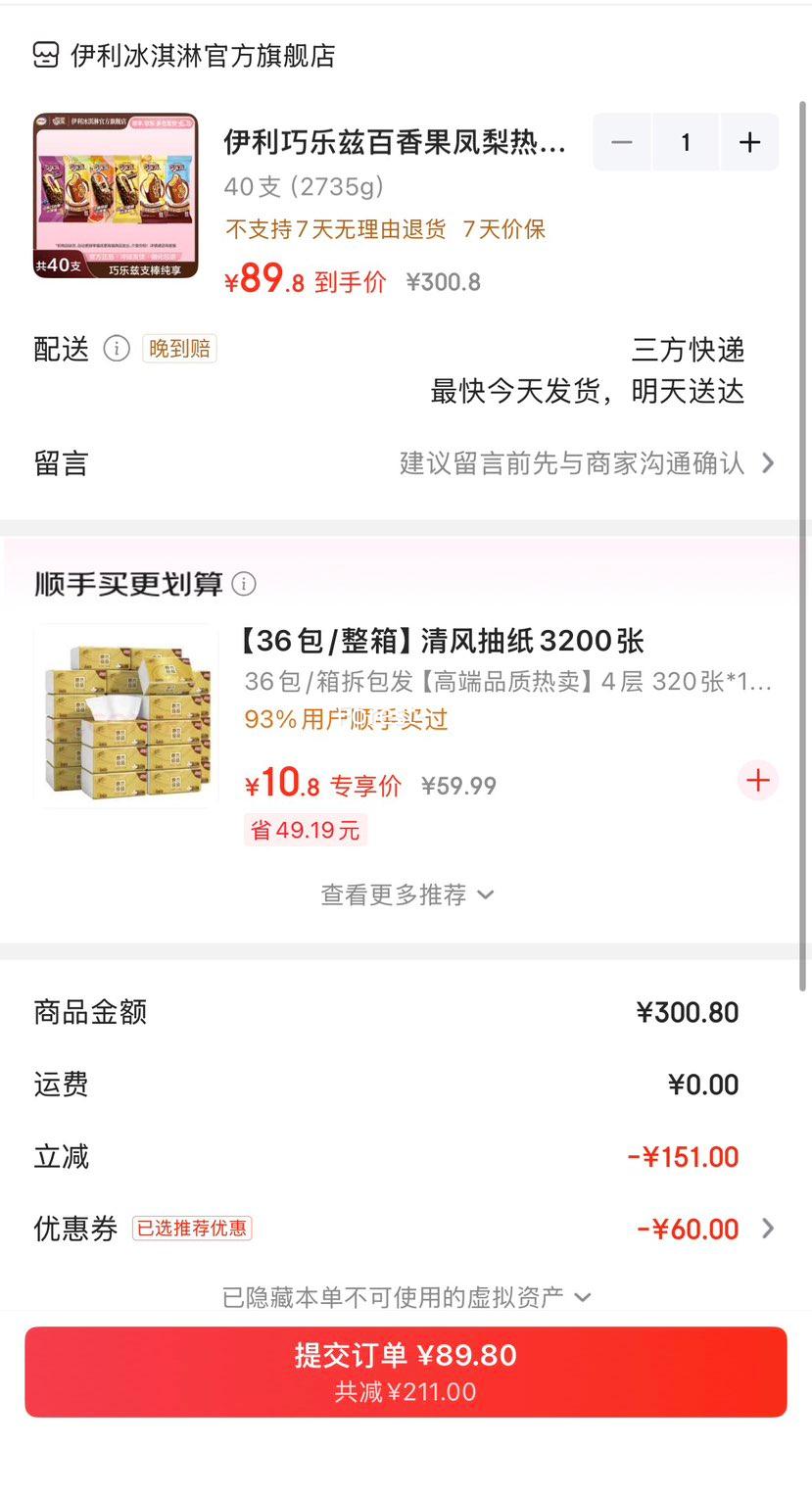Click the 已选推荐优惠 coupon tag
This screenshot has width=812, height=1496.
[192, 1229]
